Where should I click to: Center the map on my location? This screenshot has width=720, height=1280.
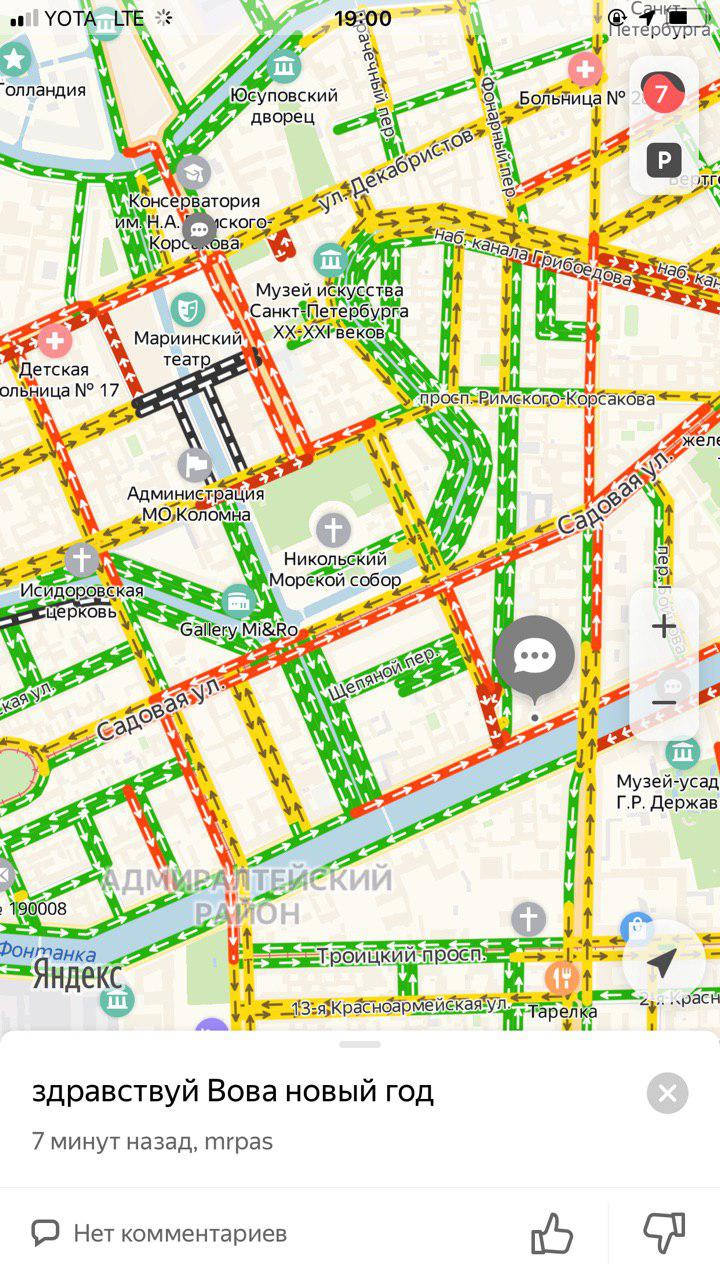[660, 961]
